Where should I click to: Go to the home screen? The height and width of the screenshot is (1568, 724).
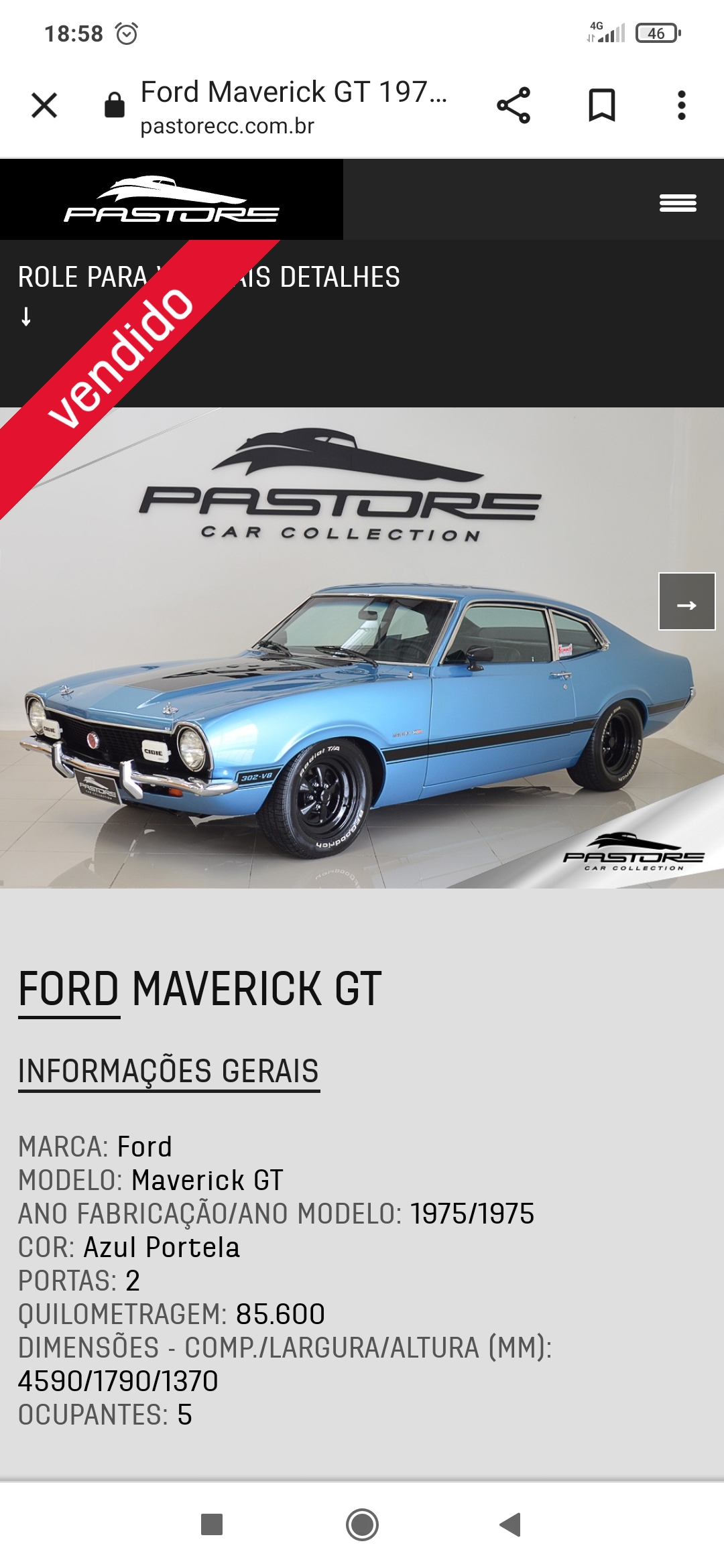(x=362, y=1524)
